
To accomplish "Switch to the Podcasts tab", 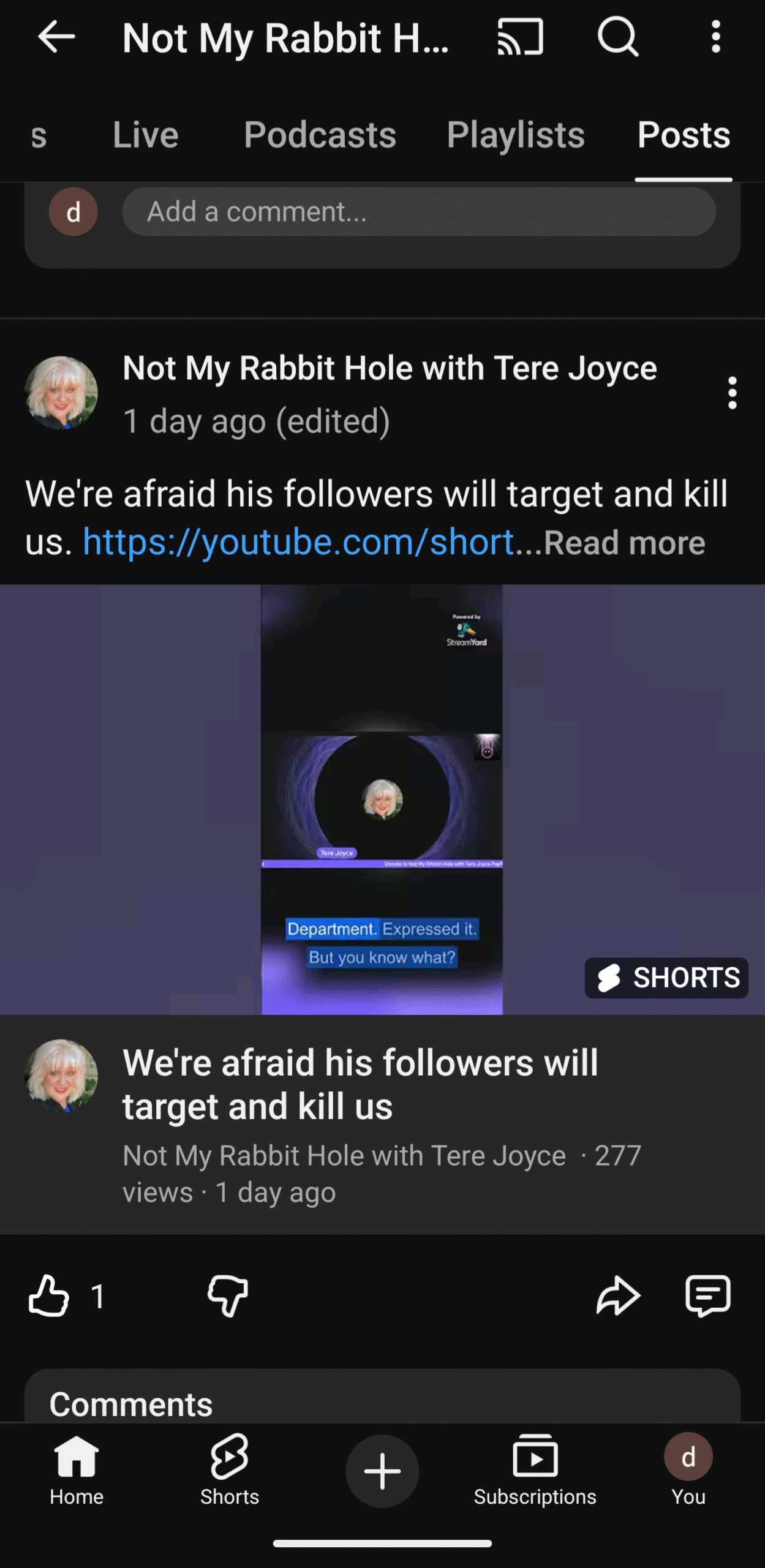I will (320, 135).
